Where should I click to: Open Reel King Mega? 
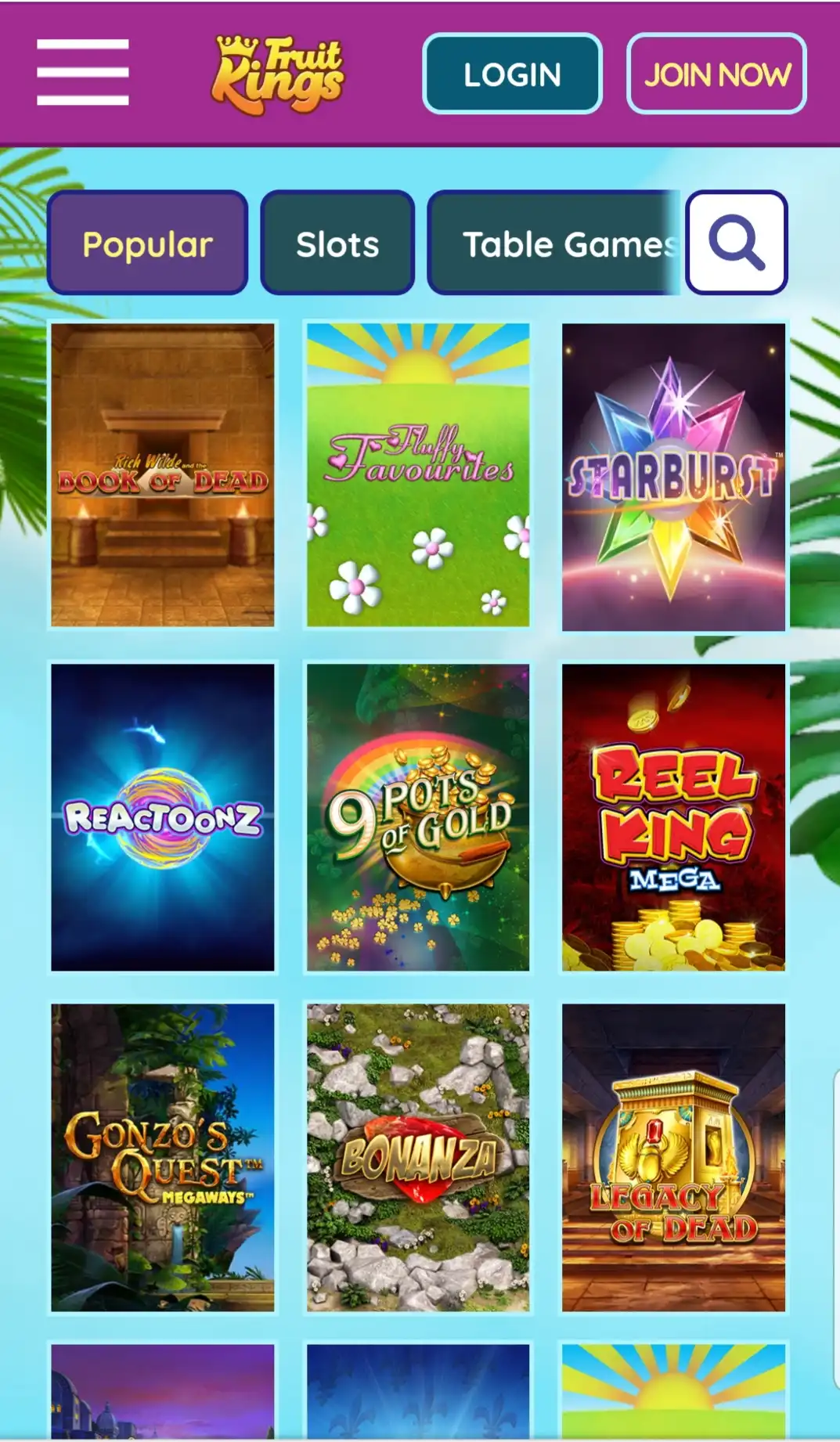673,817
